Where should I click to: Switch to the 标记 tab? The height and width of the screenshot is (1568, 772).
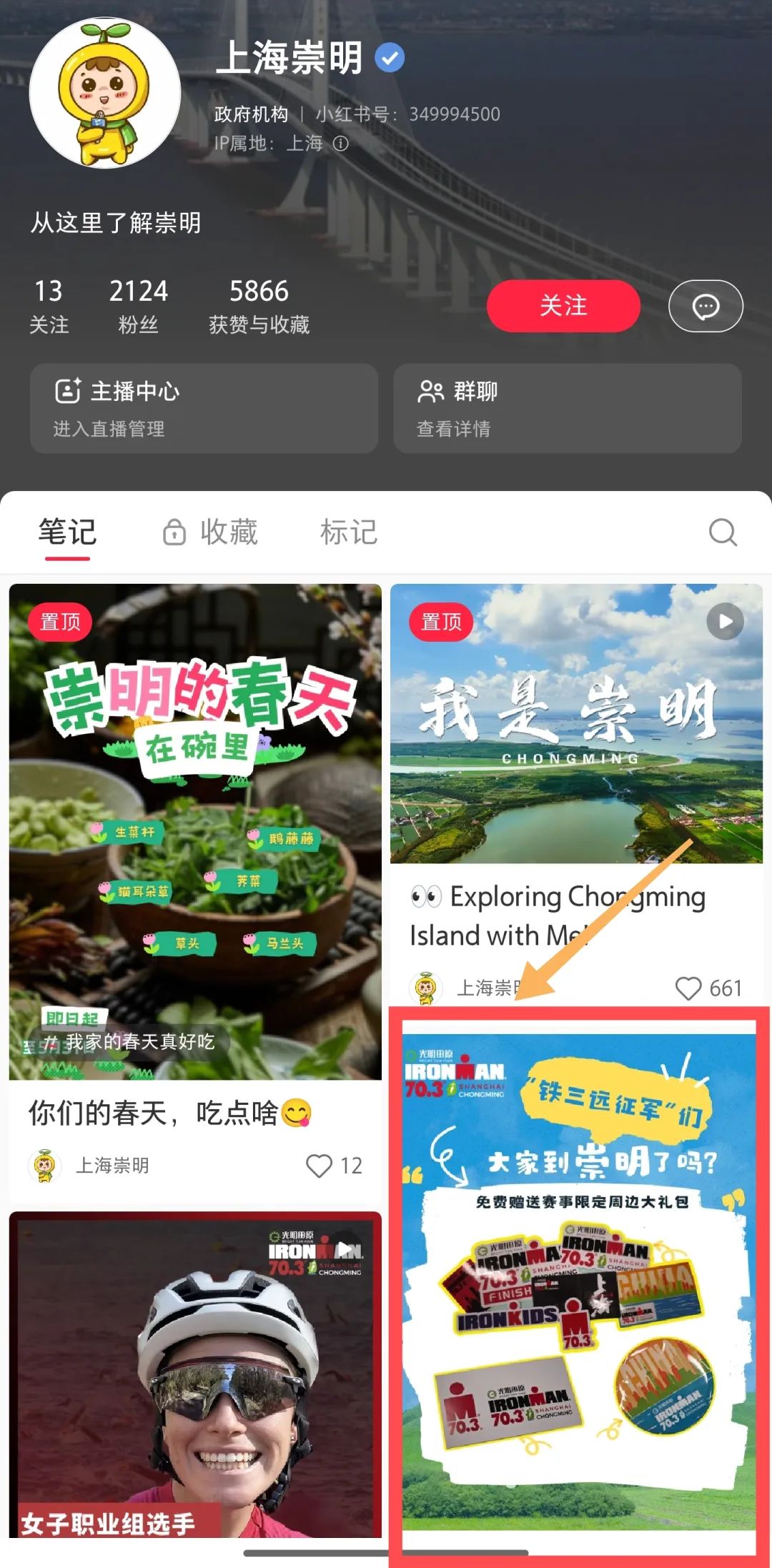click(x=348, y=532)
